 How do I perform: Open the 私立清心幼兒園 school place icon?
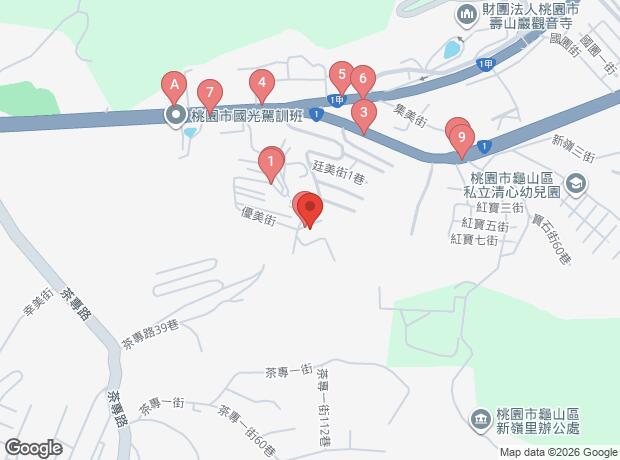coord(576,184)
